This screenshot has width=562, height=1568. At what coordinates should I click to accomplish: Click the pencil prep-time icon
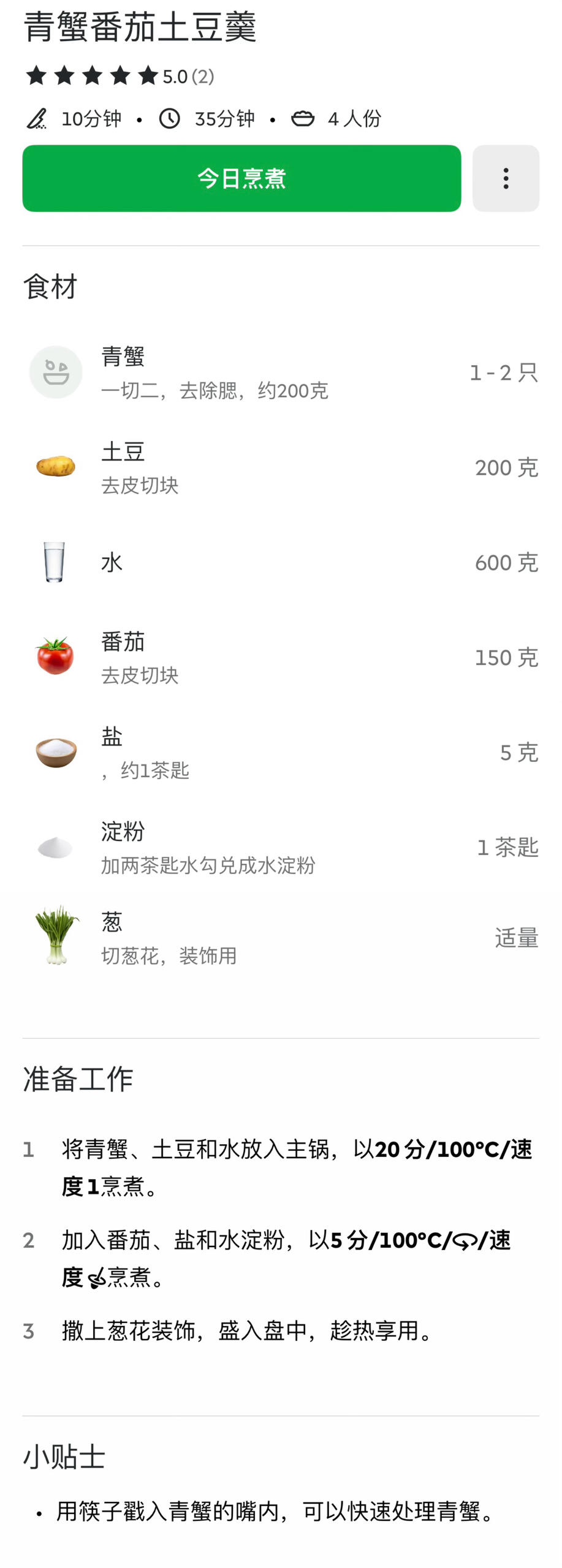pos(37,118)
